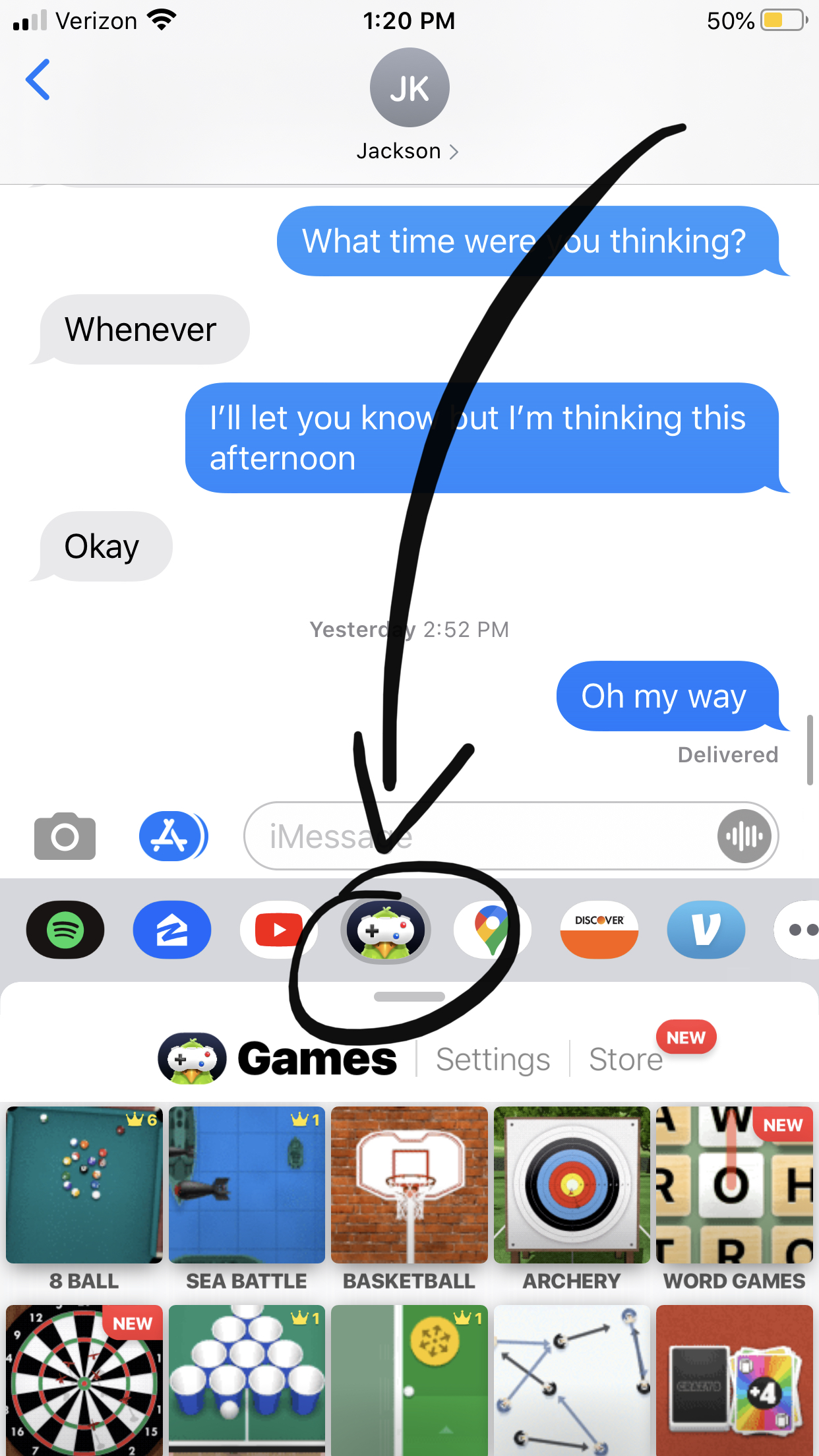Open the Venmo iMessage app
The width and height of the screenshot is (819, 1456).
(706, 930)
